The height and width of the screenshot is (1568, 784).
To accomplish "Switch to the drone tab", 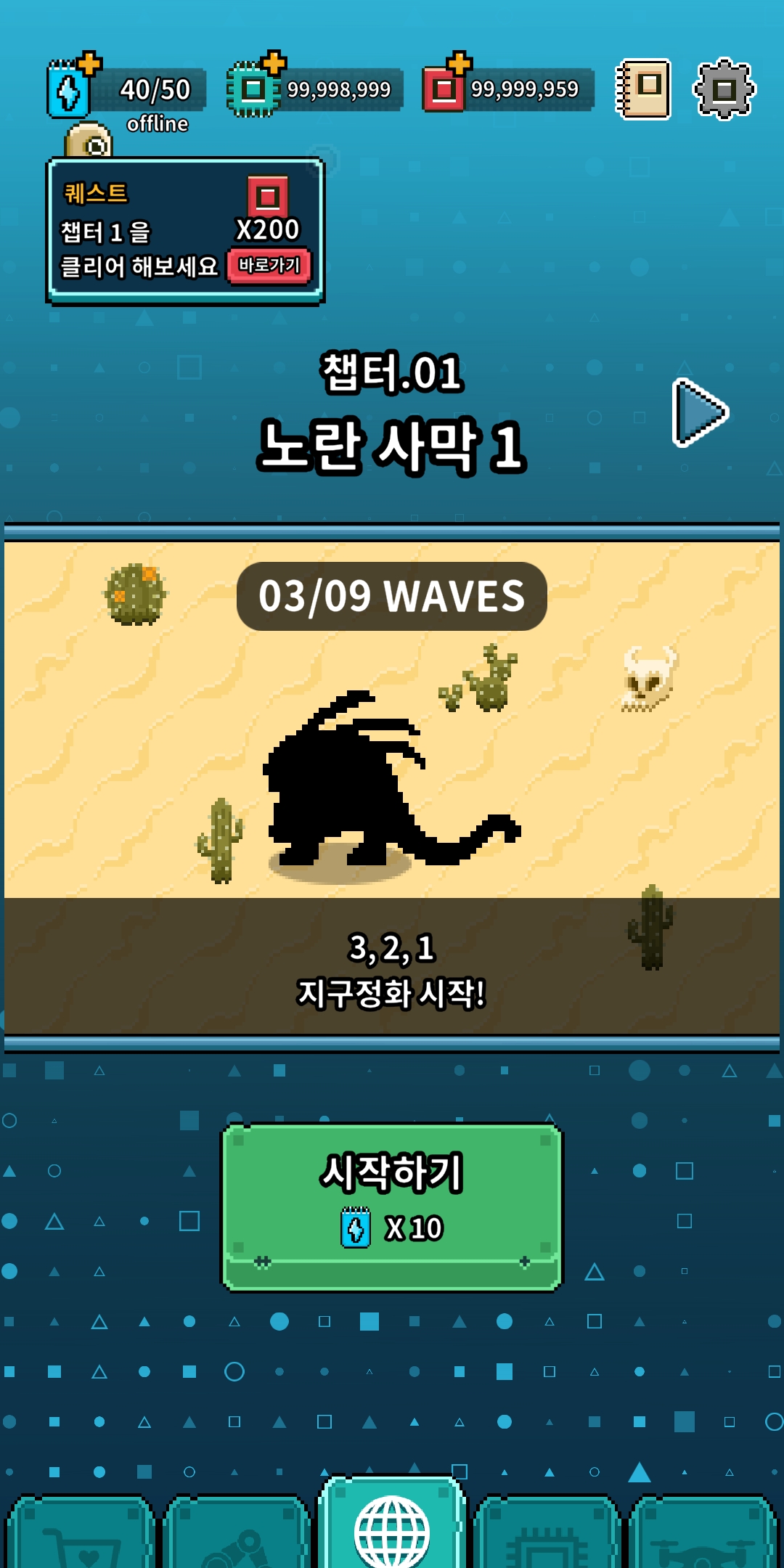I will (703, 1535).
